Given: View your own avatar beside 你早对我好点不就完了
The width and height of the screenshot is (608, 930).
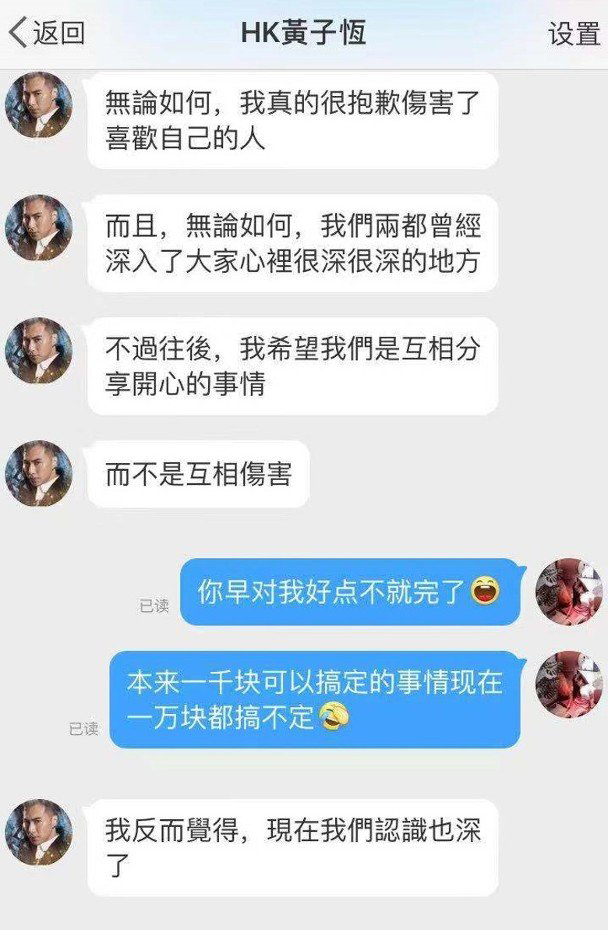Looking at the screenshot, I should (568, 591).
